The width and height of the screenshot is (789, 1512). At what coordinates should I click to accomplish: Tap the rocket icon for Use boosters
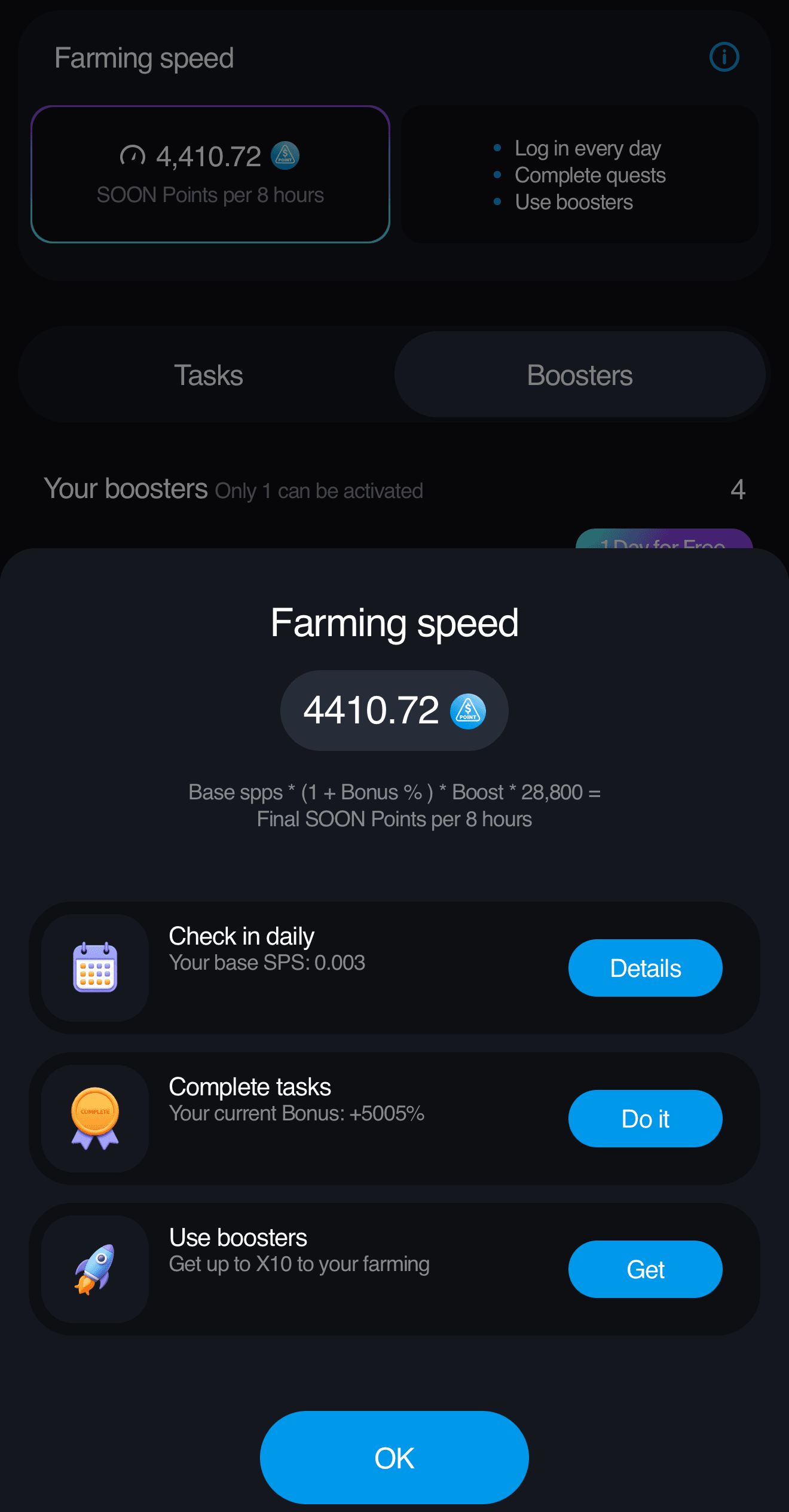click(x=96, y=1269)
